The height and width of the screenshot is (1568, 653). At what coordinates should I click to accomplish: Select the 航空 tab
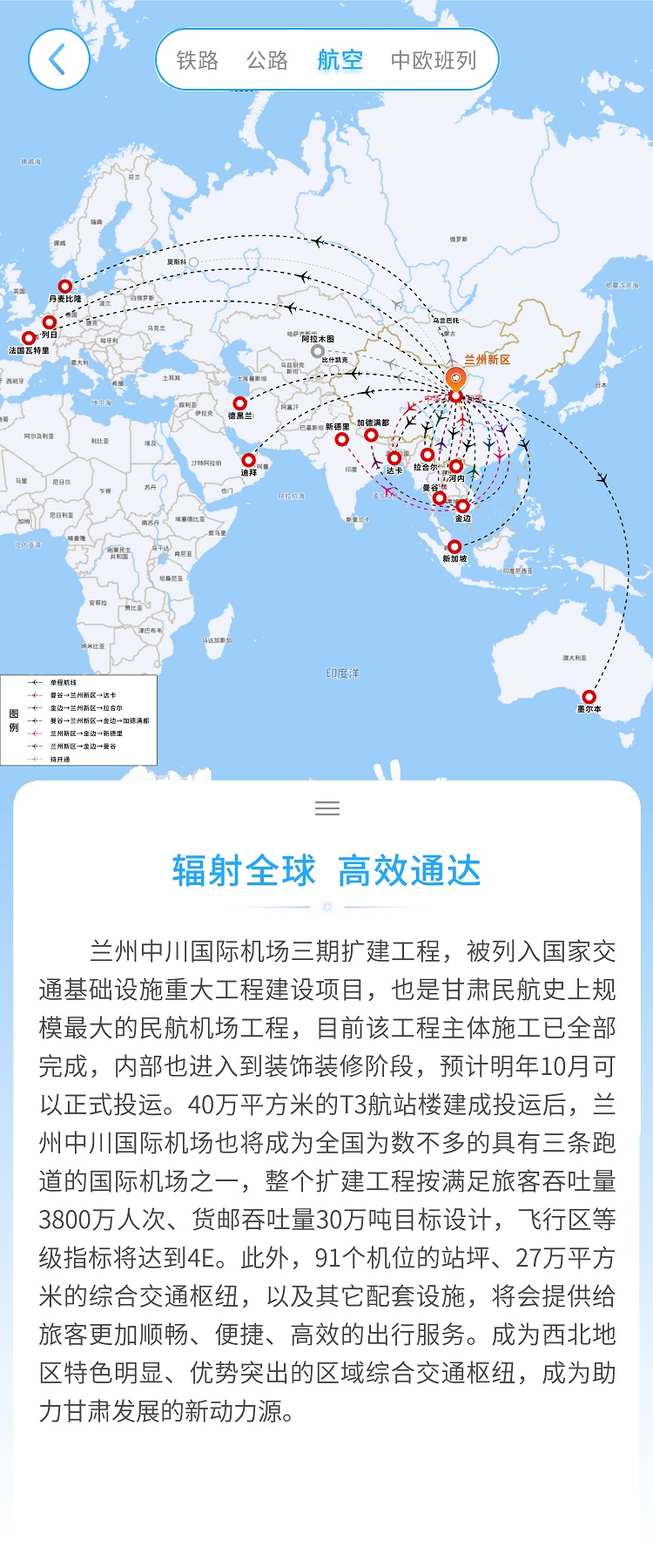pos(340,60)
